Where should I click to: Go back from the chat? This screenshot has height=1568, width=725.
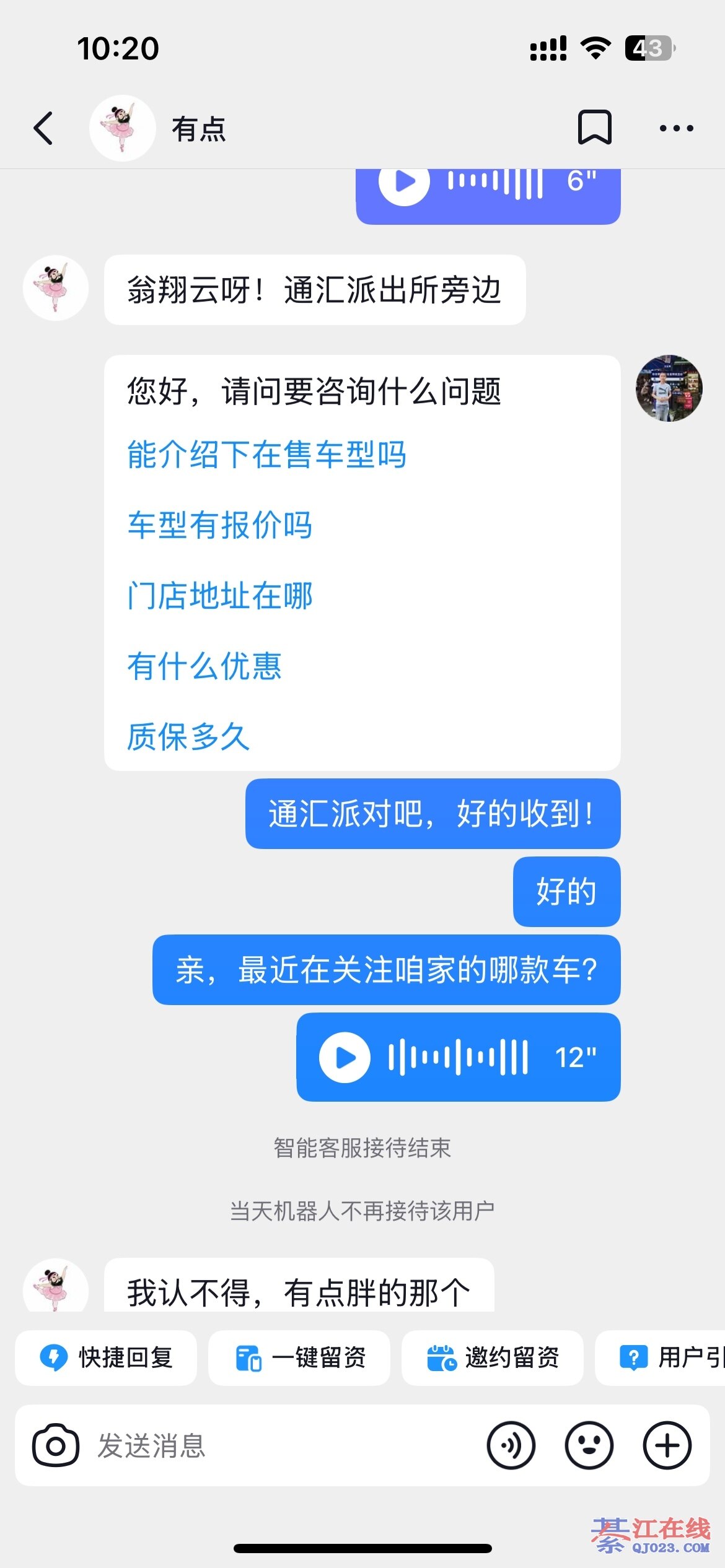[x=43, y=129]
